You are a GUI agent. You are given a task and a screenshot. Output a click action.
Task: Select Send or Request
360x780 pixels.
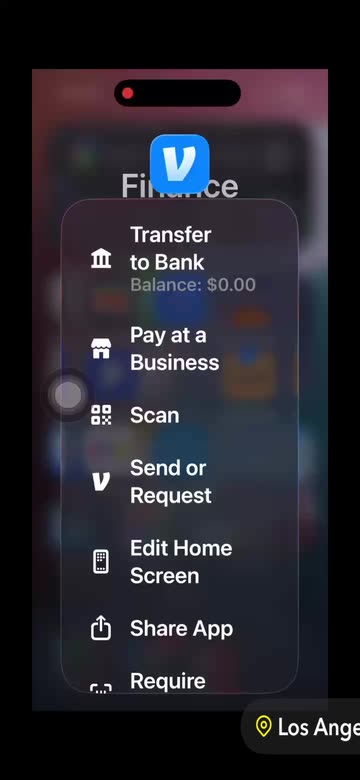[x=180, y=482]
